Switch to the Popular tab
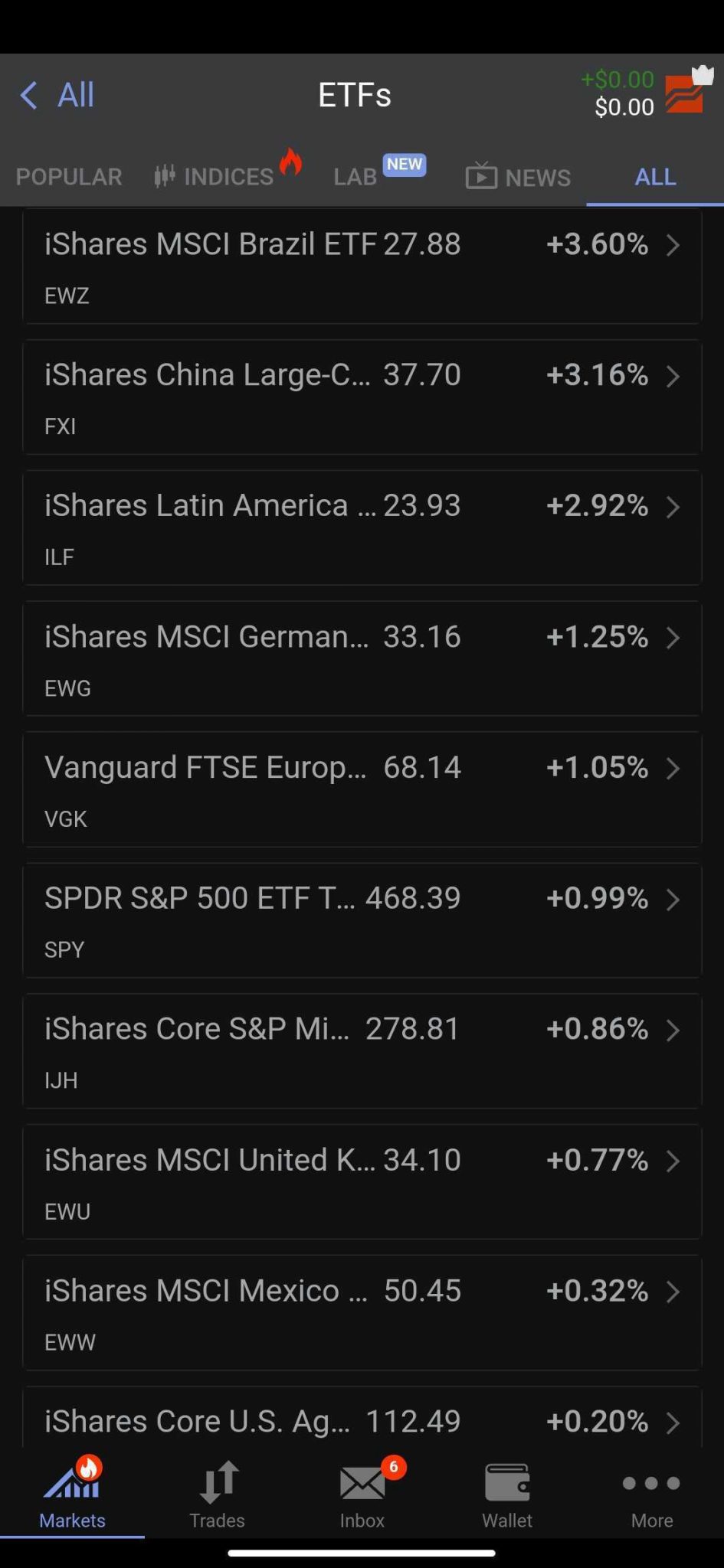 coord(69,177)
